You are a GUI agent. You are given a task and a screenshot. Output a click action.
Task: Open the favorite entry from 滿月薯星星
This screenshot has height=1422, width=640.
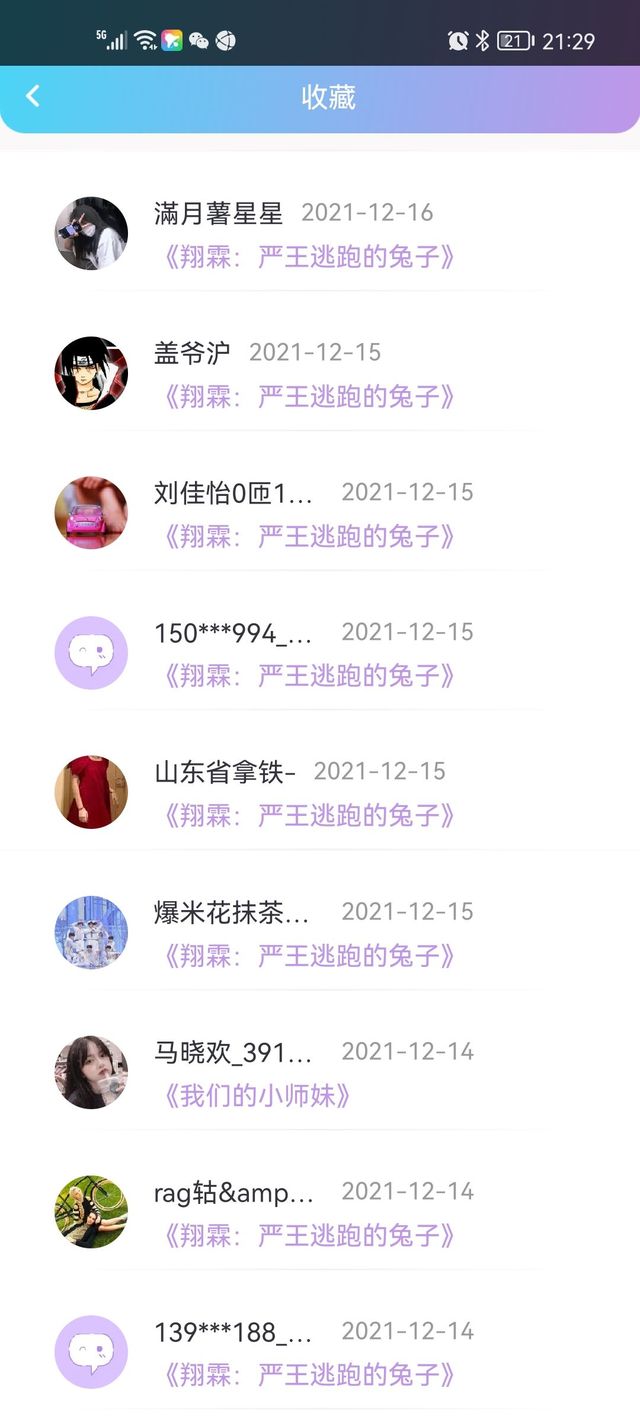click(x=320, y=233)
